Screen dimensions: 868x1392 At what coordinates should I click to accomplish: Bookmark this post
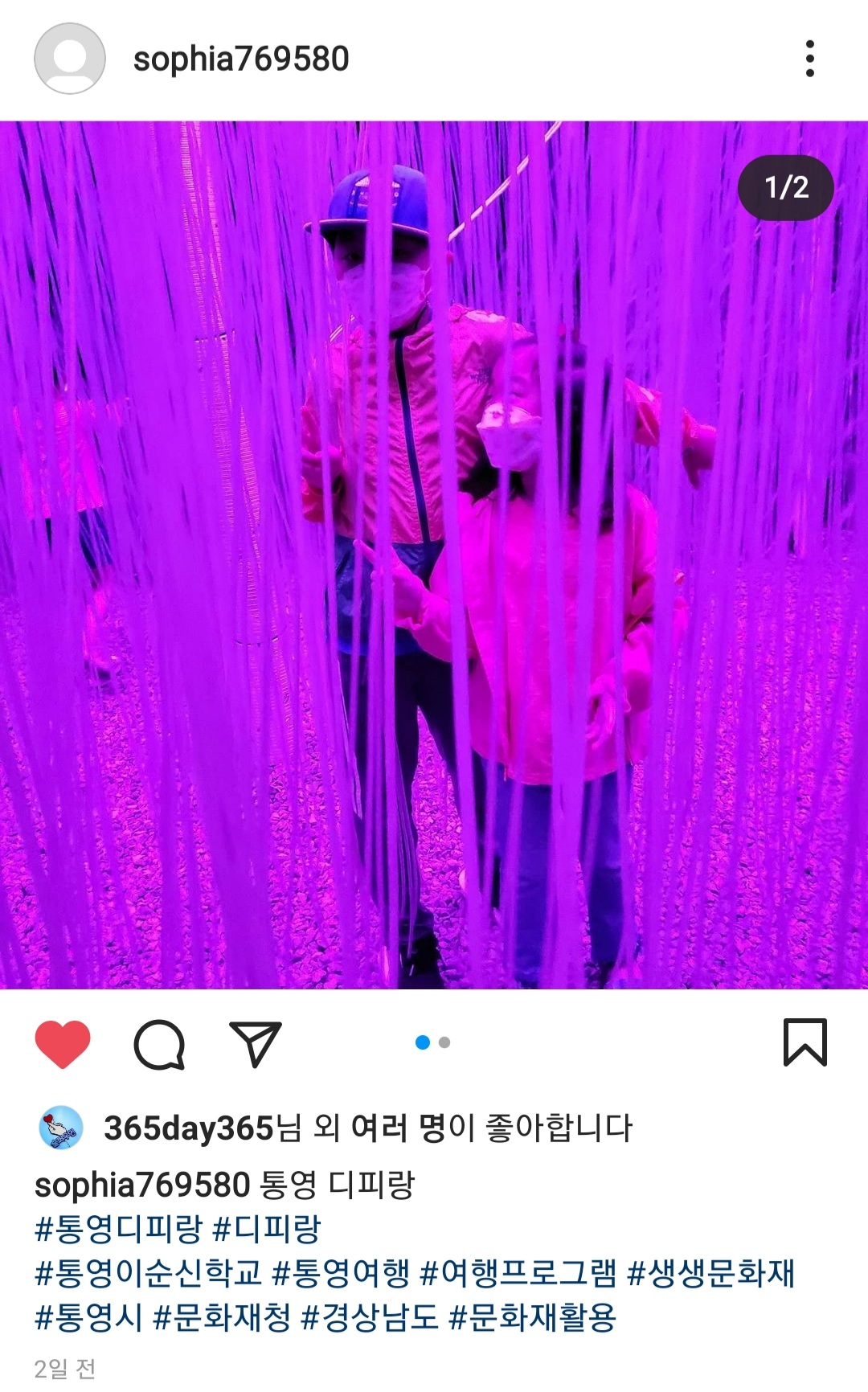[805, 1042]
